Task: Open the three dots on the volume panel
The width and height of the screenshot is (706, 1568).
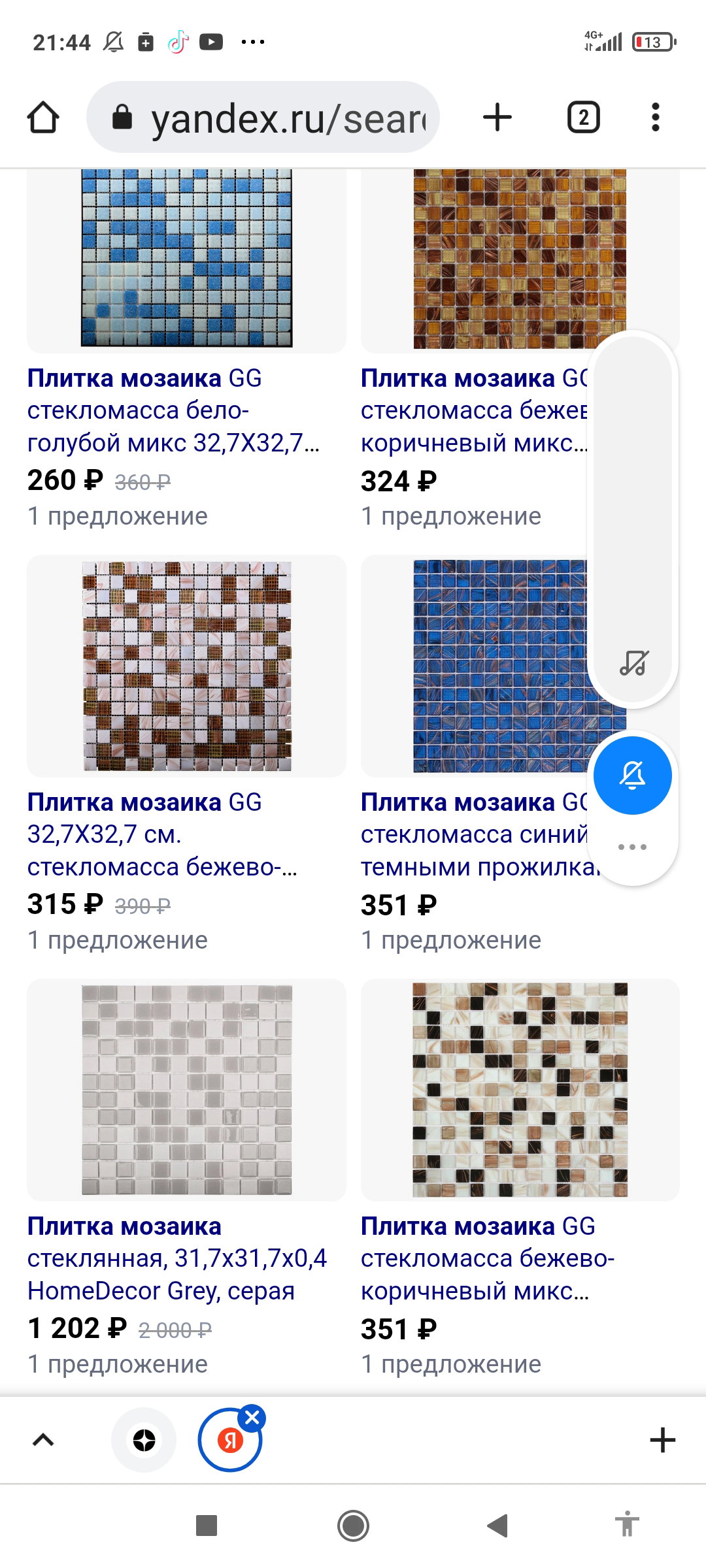Action: (632, 847)
